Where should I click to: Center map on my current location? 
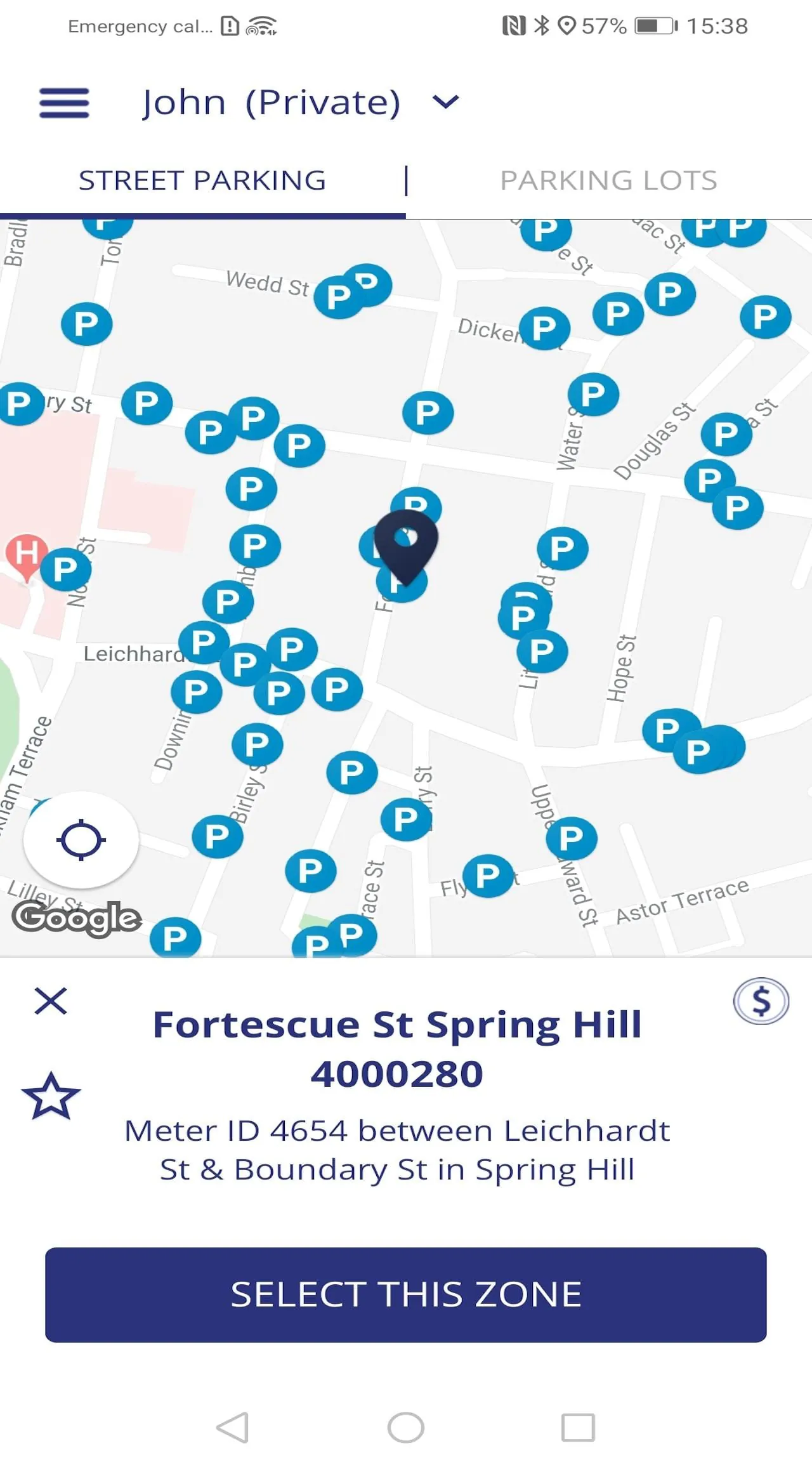click(81, 840)
